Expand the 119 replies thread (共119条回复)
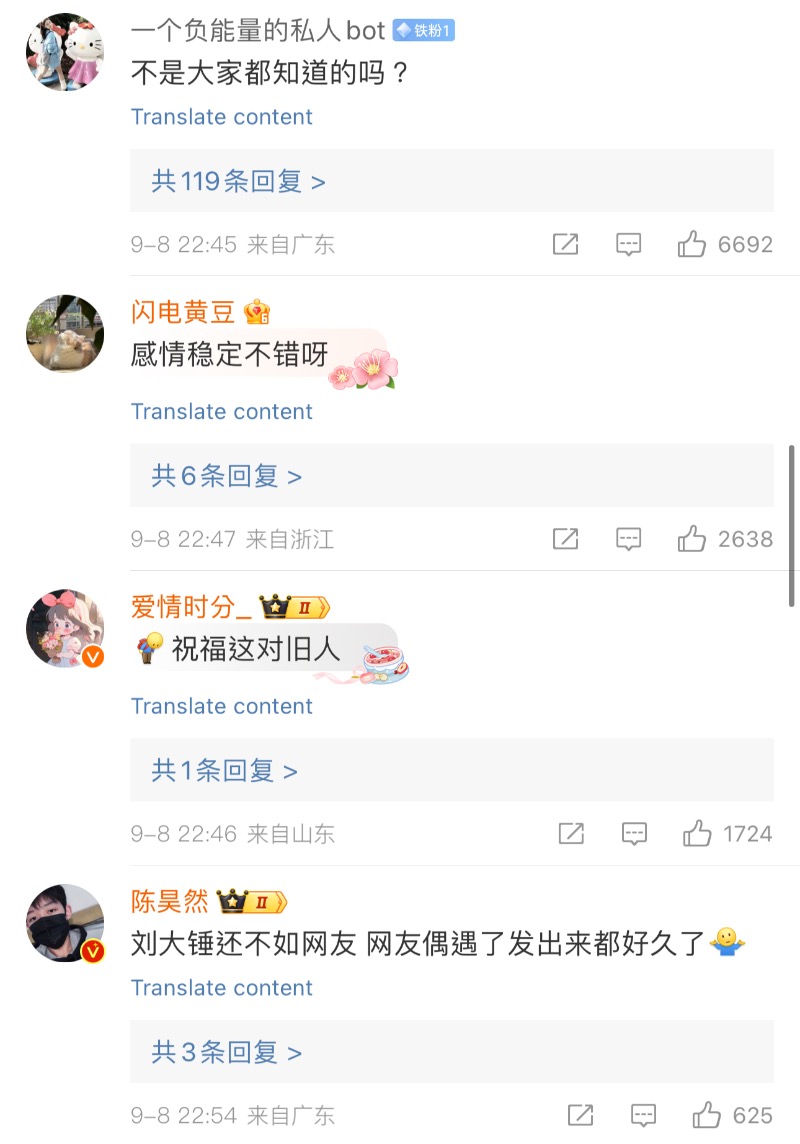 click(x=238, y=181)
